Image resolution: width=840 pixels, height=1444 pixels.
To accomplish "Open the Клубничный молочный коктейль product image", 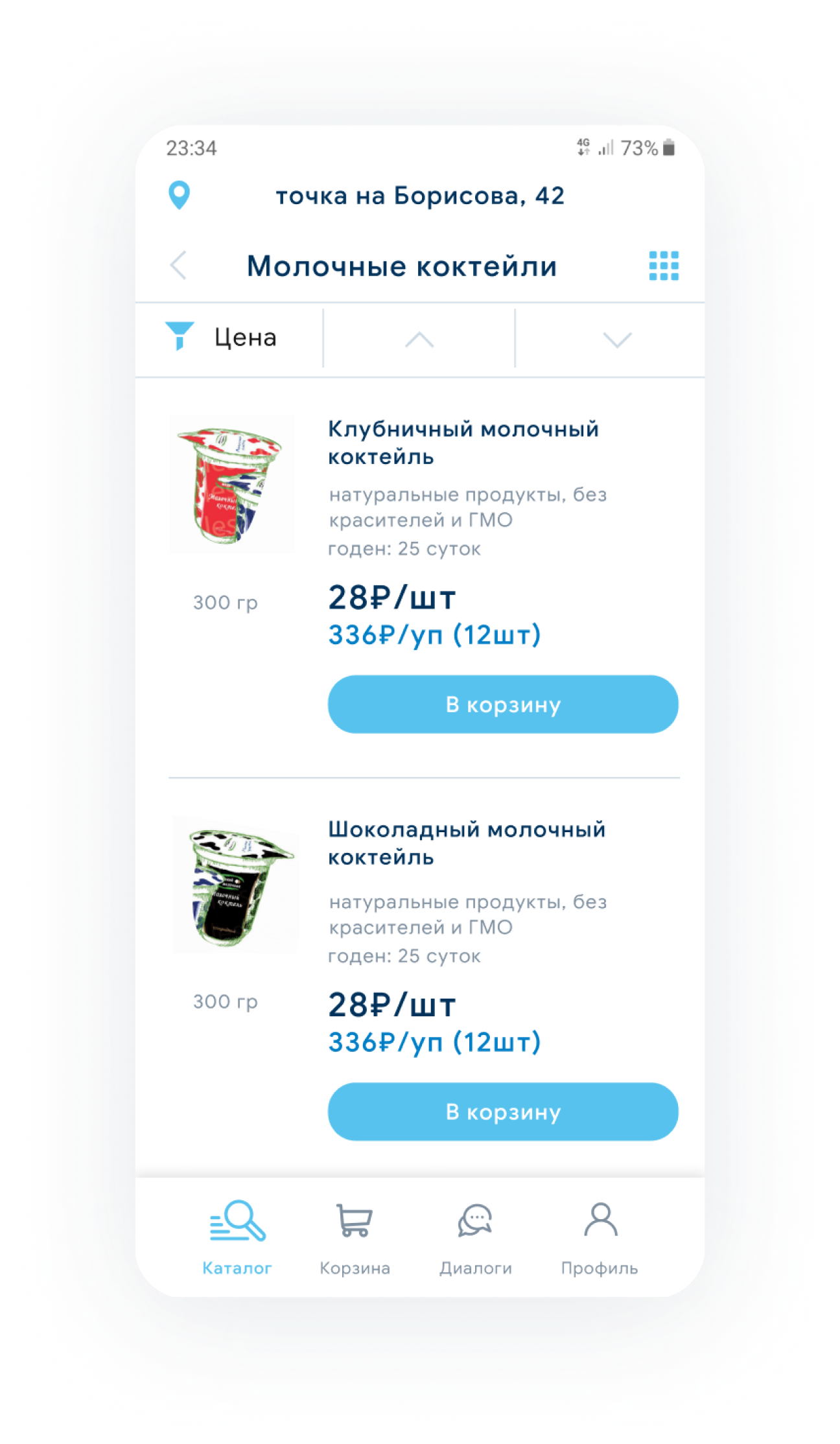I will pyautogui.click(x=231, y=483).
